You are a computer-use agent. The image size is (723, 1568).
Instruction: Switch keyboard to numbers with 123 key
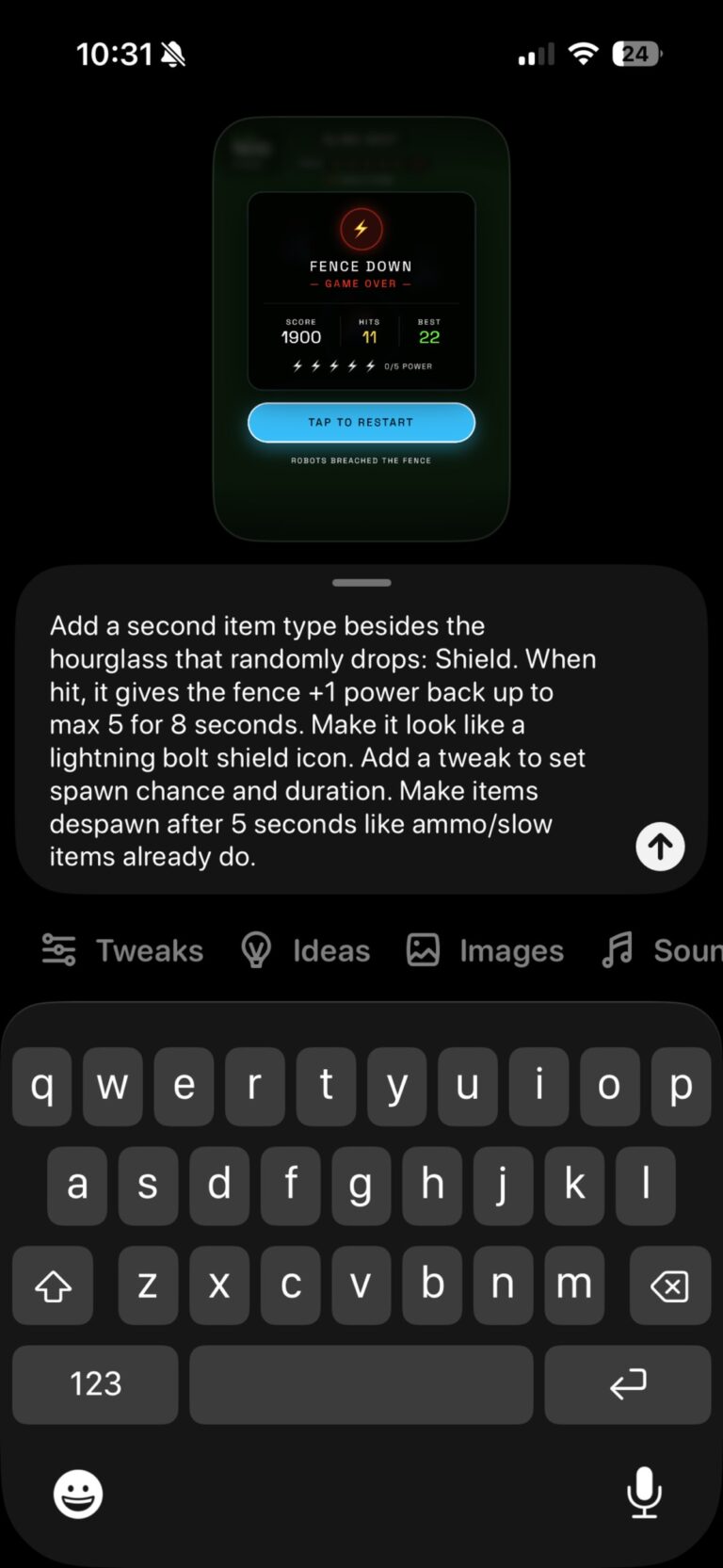95,1383
